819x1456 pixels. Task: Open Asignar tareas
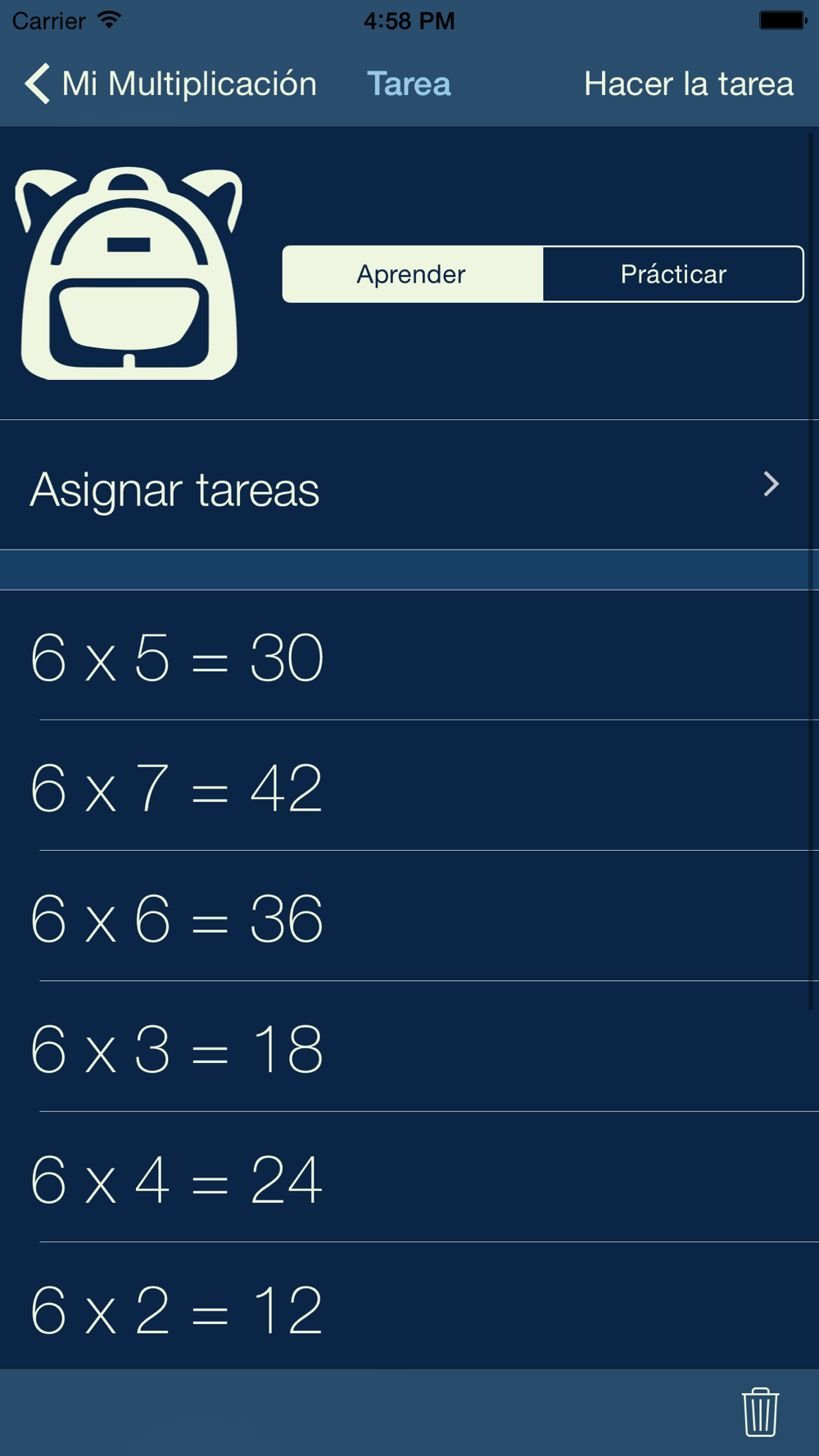[409, 485]
